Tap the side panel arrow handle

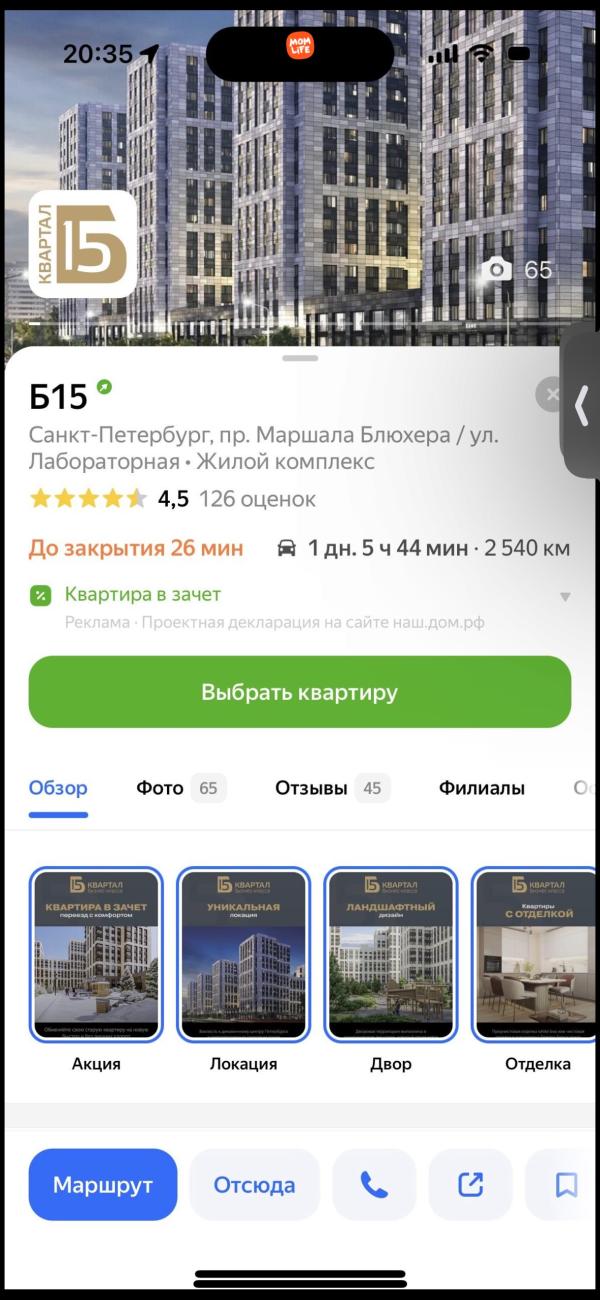(x=582, y=405)
